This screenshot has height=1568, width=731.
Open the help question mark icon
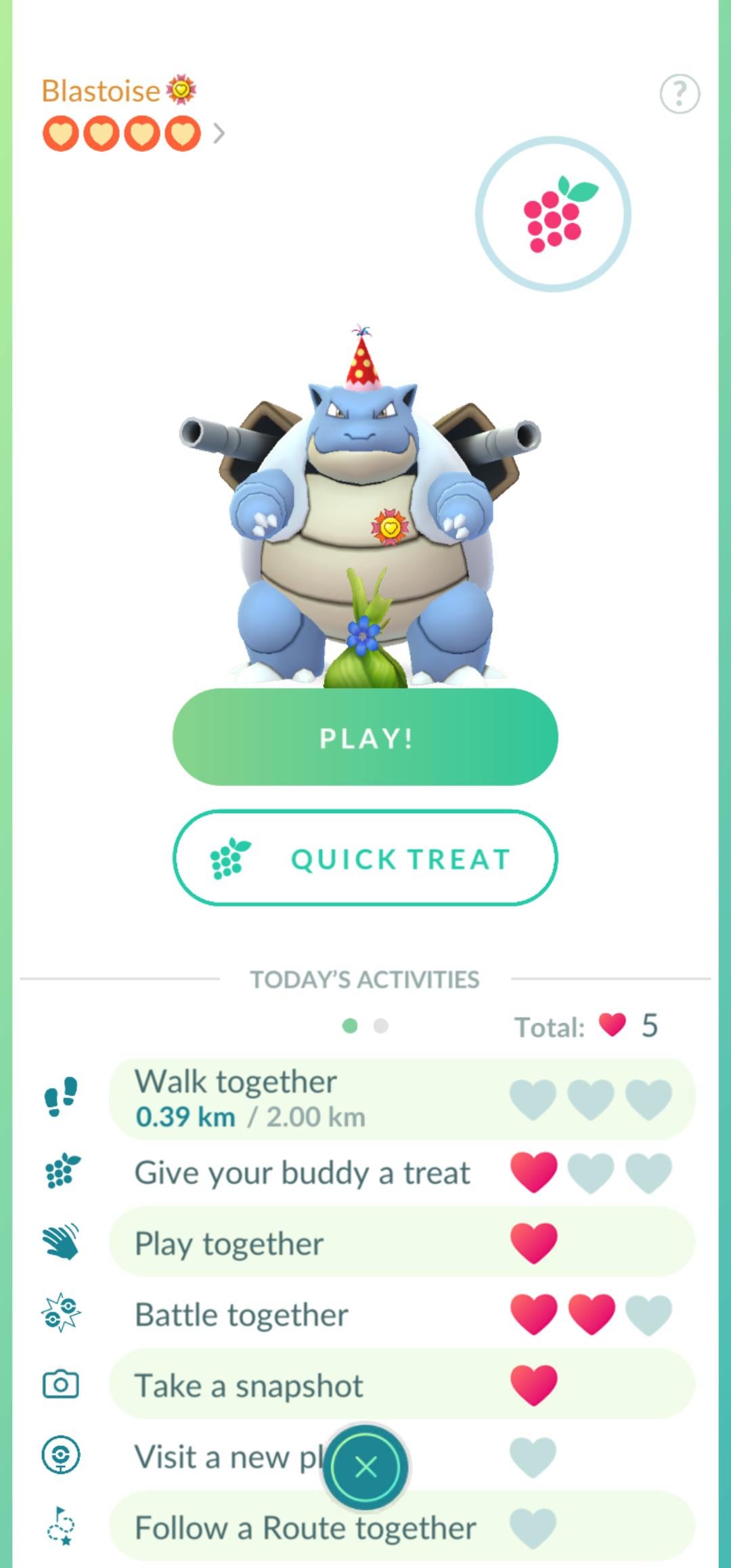680,93
